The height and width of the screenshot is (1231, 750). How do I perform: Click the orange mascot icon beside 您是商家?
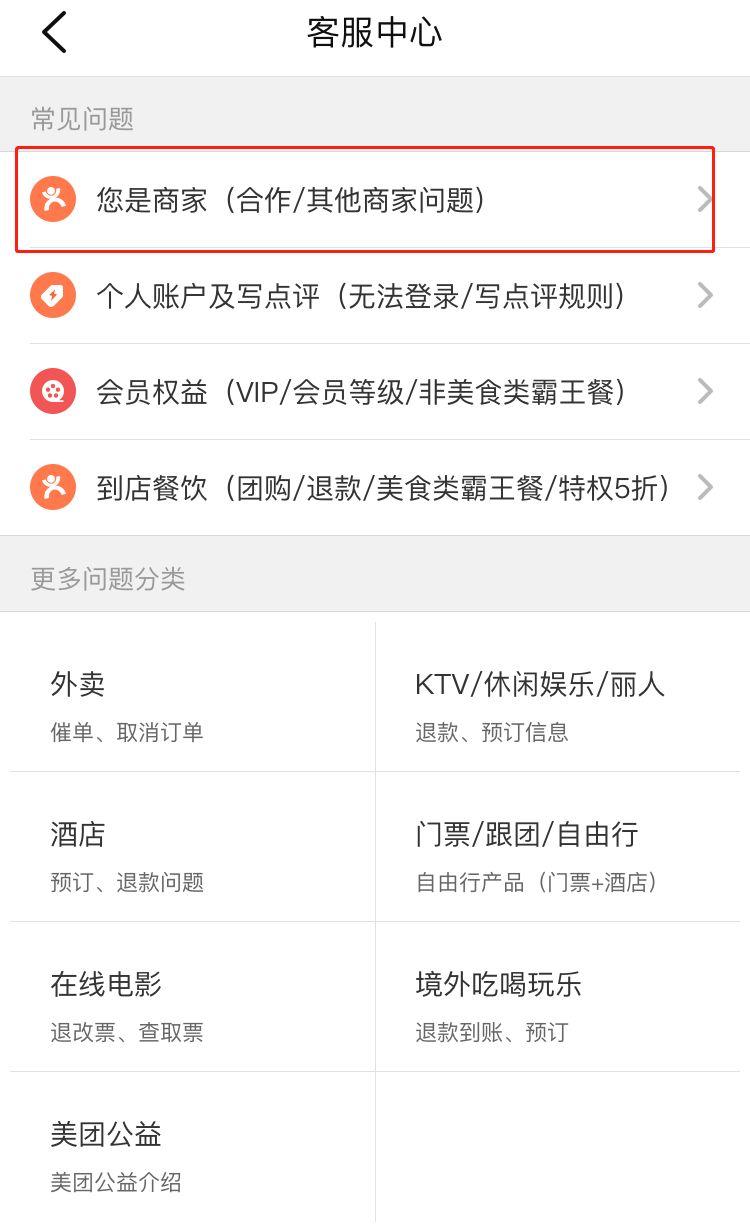tap(52, 199)
